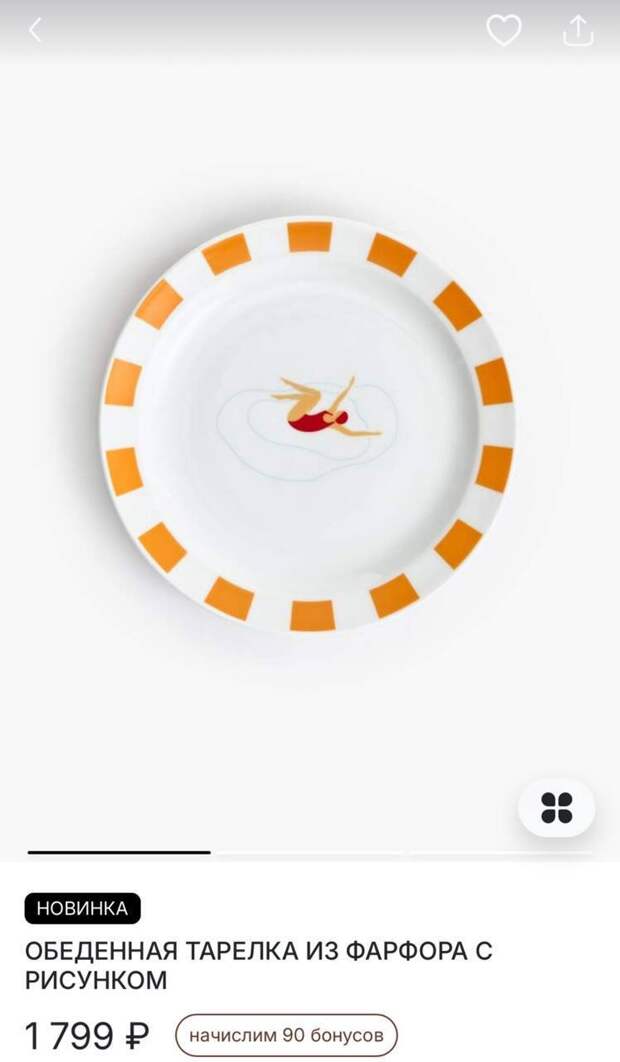The width and height of the screenshot is (620, 1062).
Task: Tap the 90 bonuses chip
Action: [286, 1035]
